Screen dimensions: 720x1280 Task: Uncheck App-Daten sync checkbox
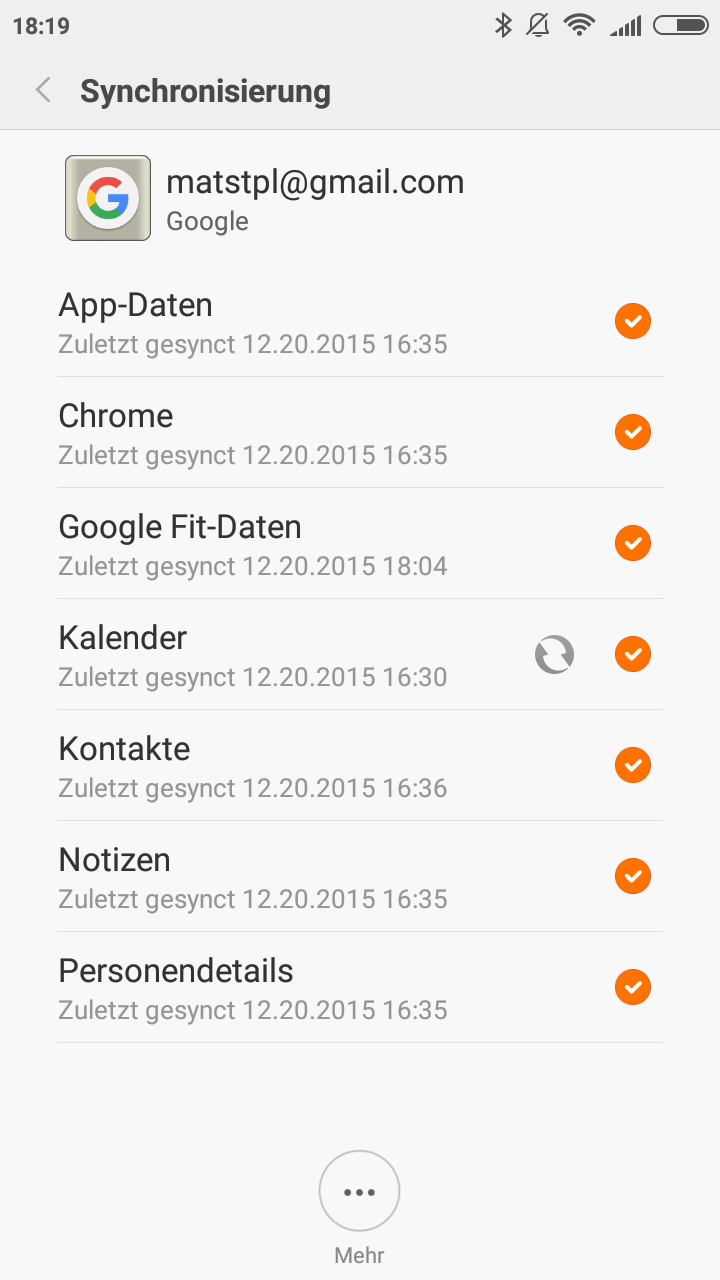click(x=632, y=322)
